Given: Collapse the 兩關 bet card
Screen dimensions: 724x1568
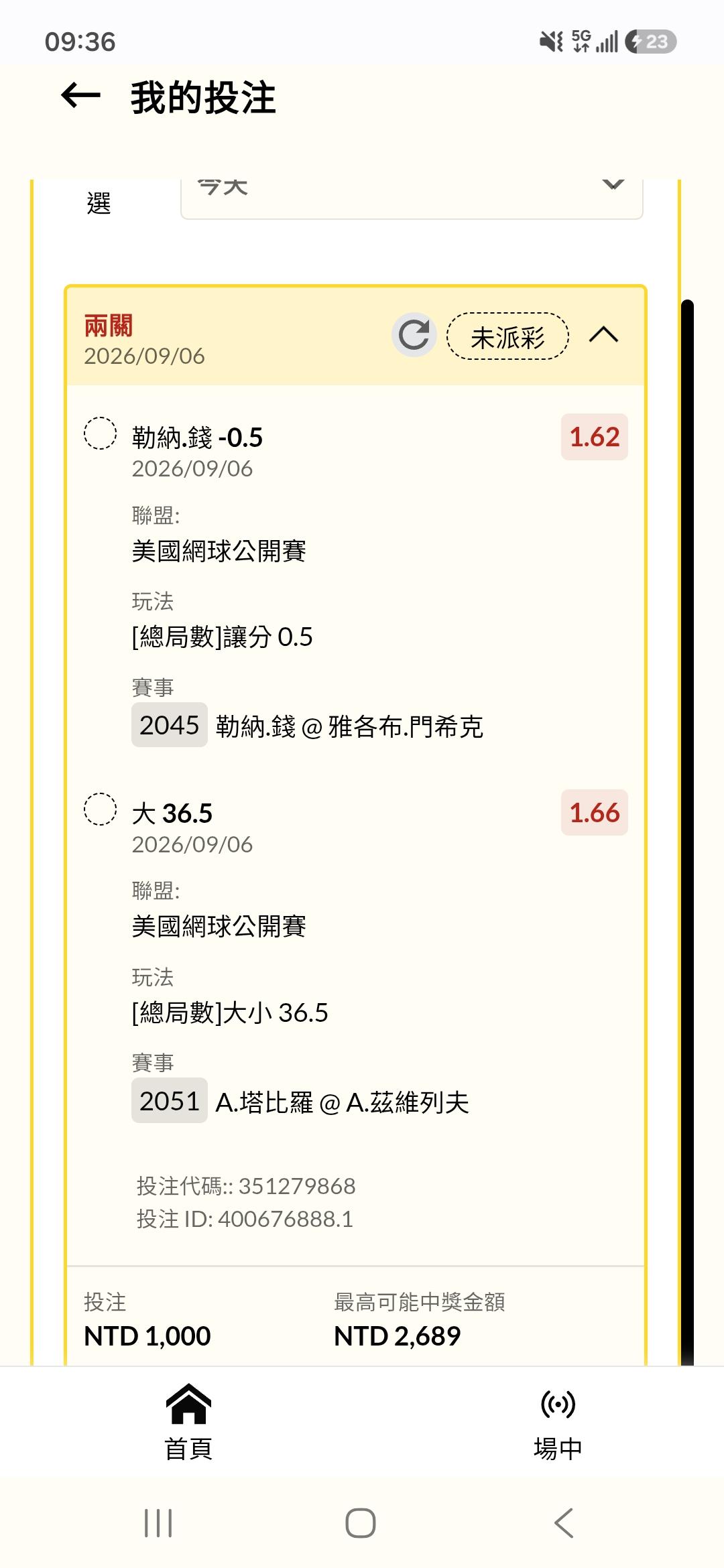Looking at the screenshot, I should click(x=603, y=335).
